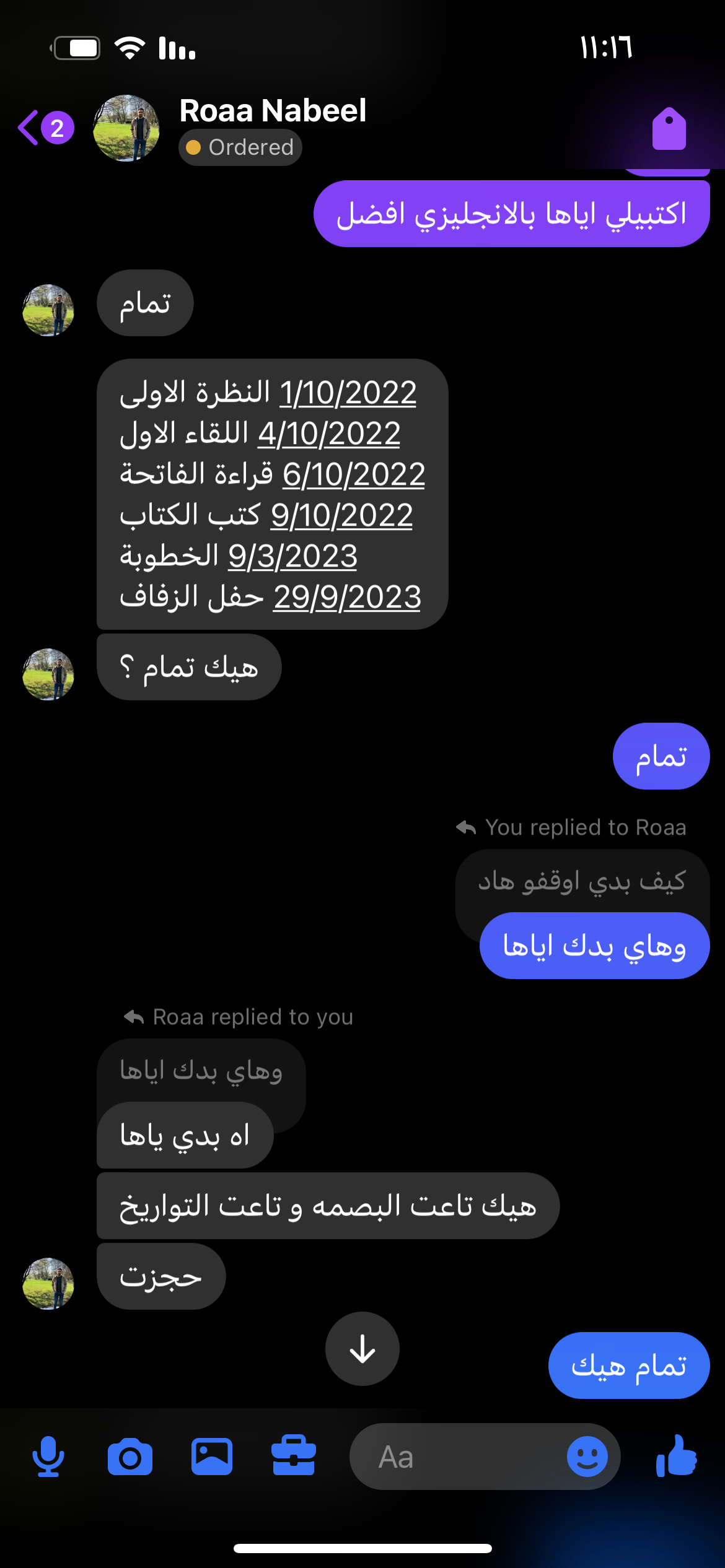Open the business tools briefcase
Image resolution: width=725 pixels, height=1568 pixels.
[293, 1457]
